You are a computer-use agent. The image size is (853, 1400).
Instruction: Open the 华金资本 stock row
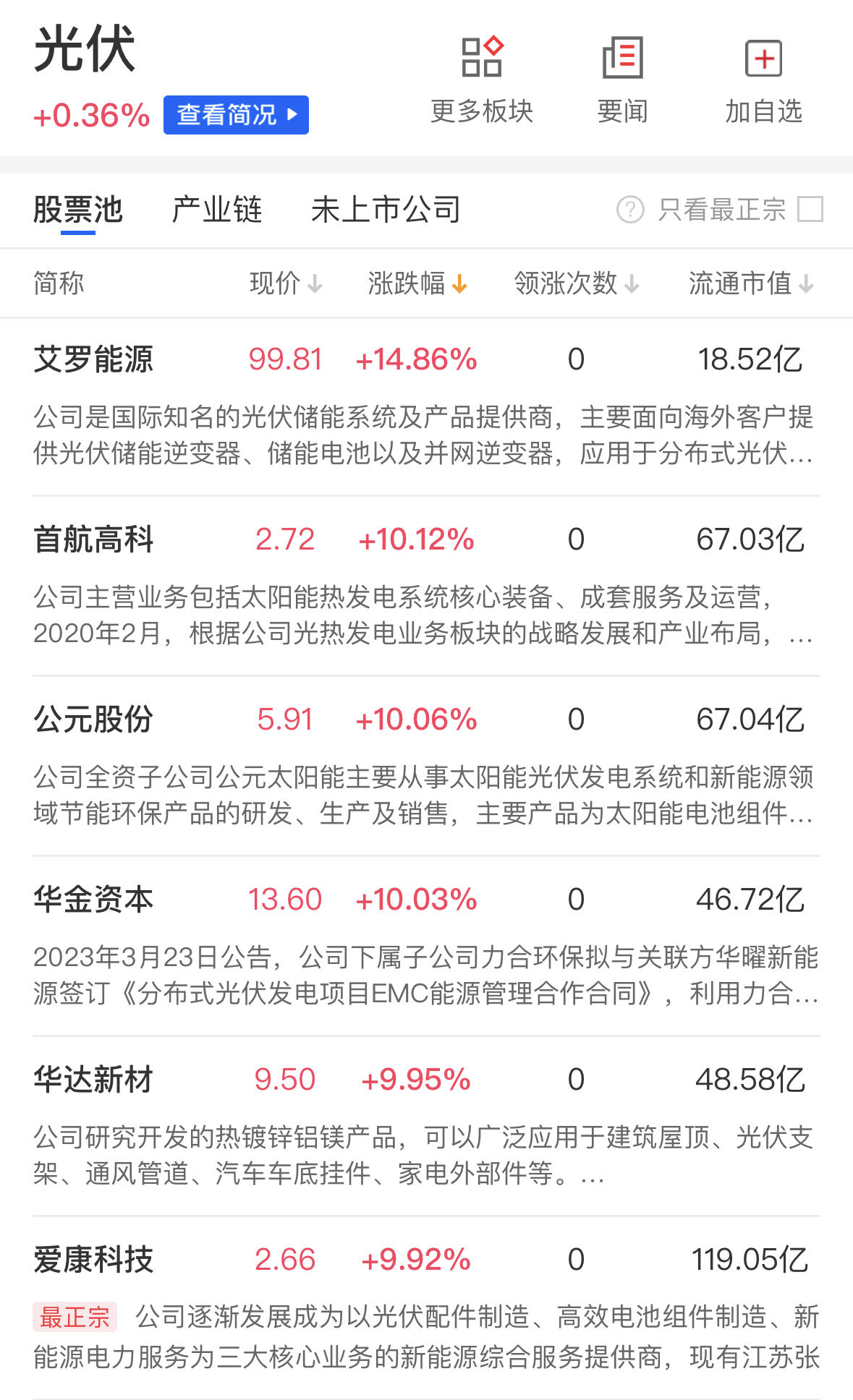click(x=94, y=900)
